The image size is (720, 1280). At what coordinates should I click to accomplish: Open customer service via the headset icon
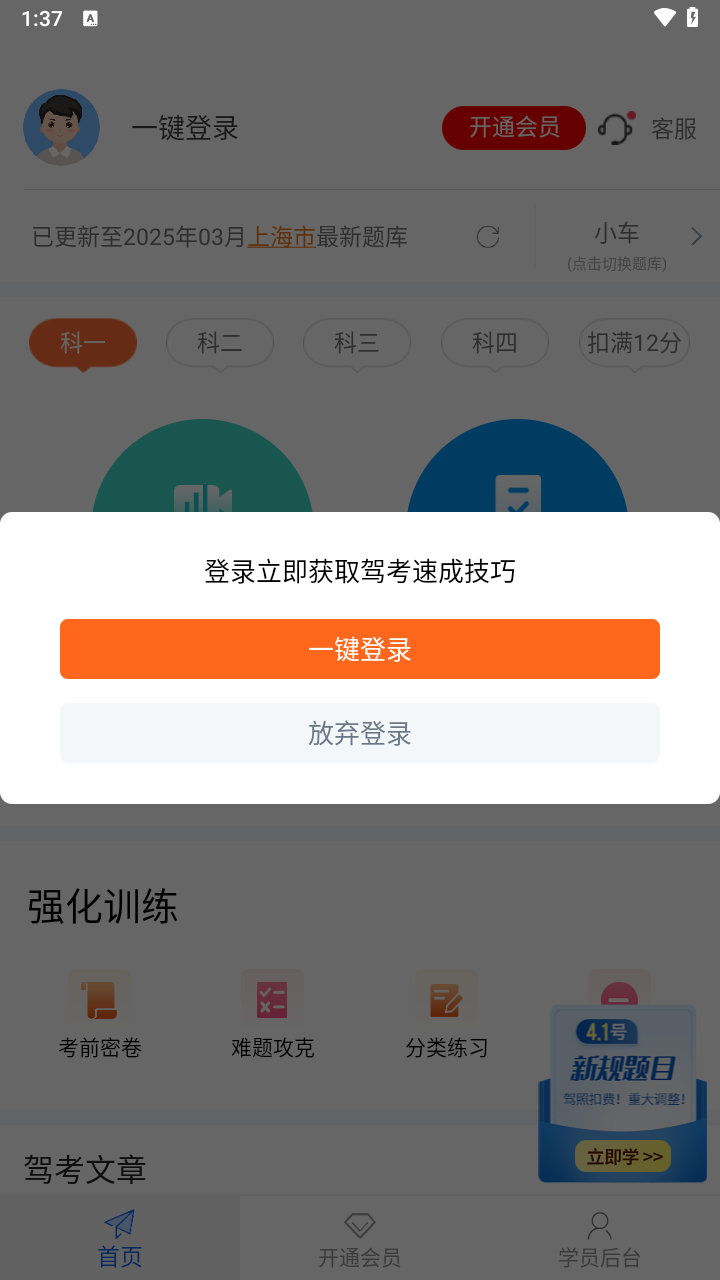[616, 128]
